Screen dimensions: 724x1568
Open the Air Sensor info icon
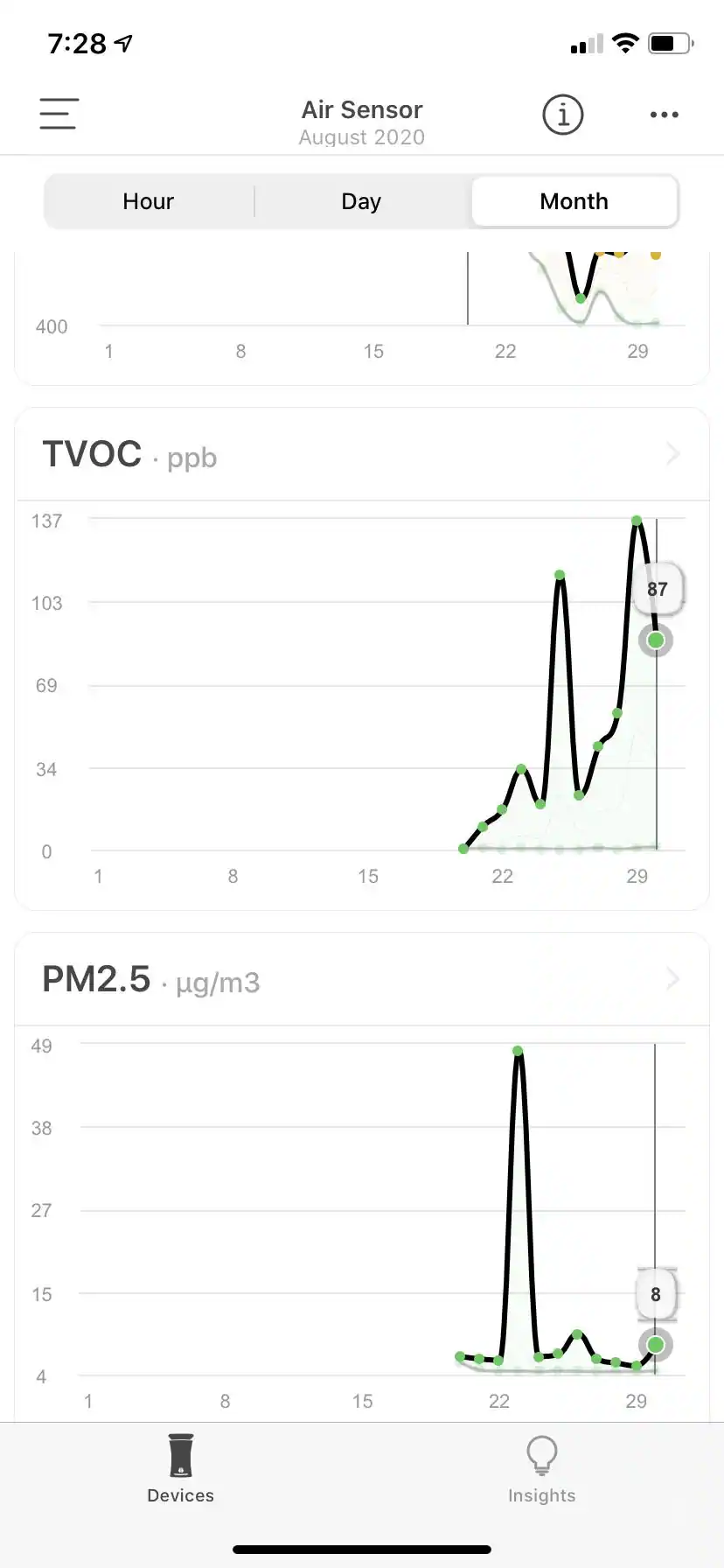pyautogui.click(x=562, y=115)
